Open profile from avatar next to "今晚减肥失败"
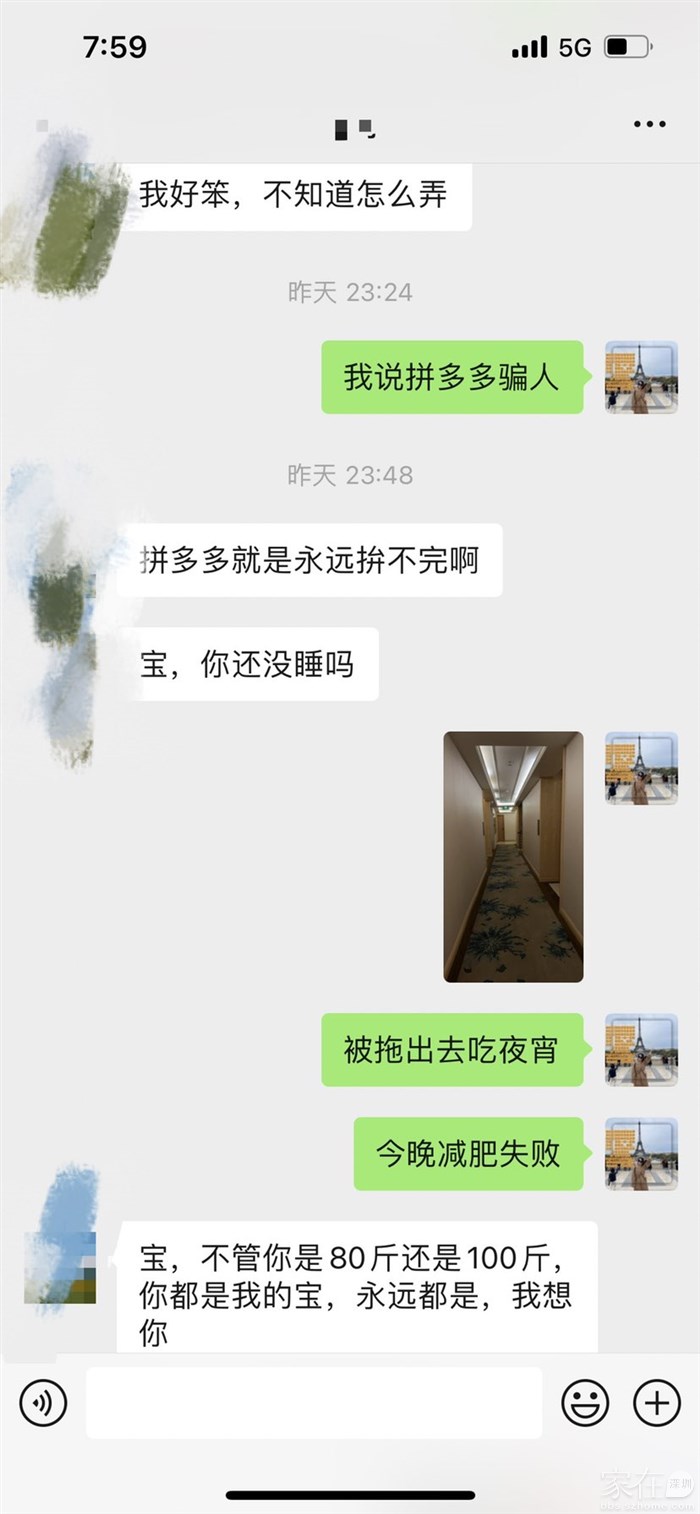This screenshot has height=1514, width=700. (641, 1154)
